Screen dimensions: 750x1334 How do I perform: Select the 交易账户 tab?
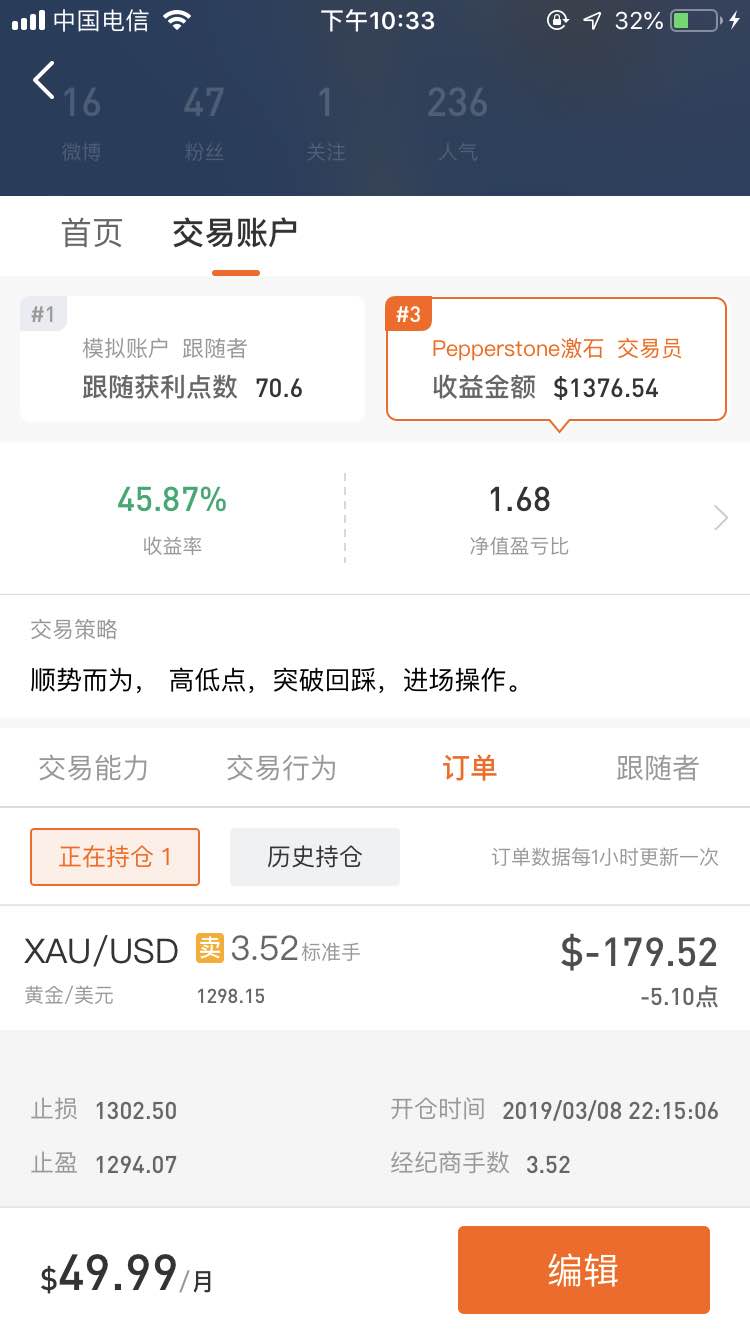coord(235,233)
